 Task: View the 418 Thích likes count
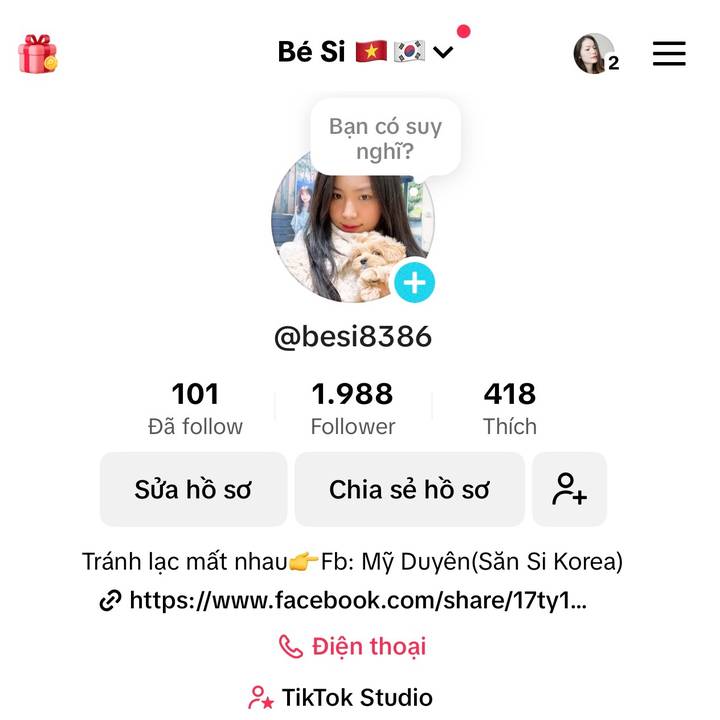point(509,408)
